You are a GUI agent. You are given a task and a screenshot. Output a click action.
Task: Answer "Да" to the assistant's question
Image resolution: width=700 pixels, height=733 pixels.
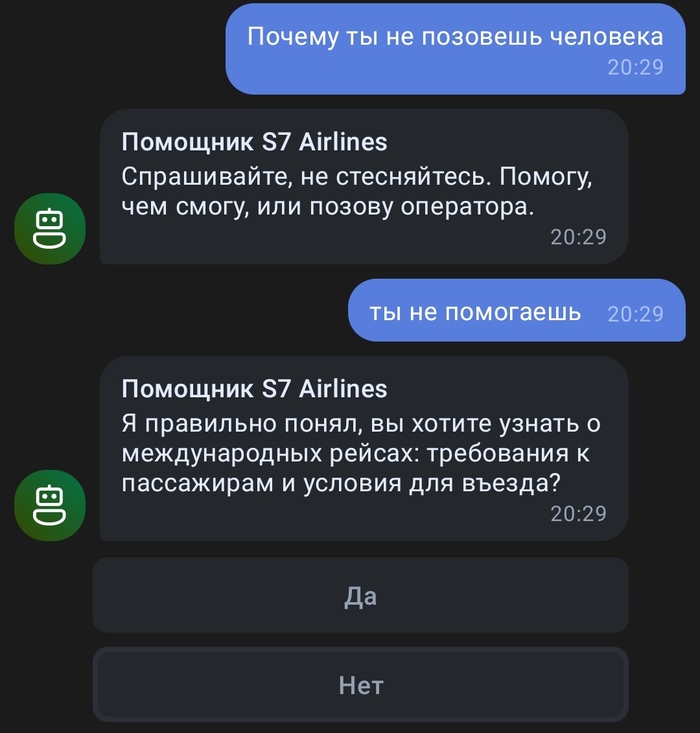pos(360,596)
